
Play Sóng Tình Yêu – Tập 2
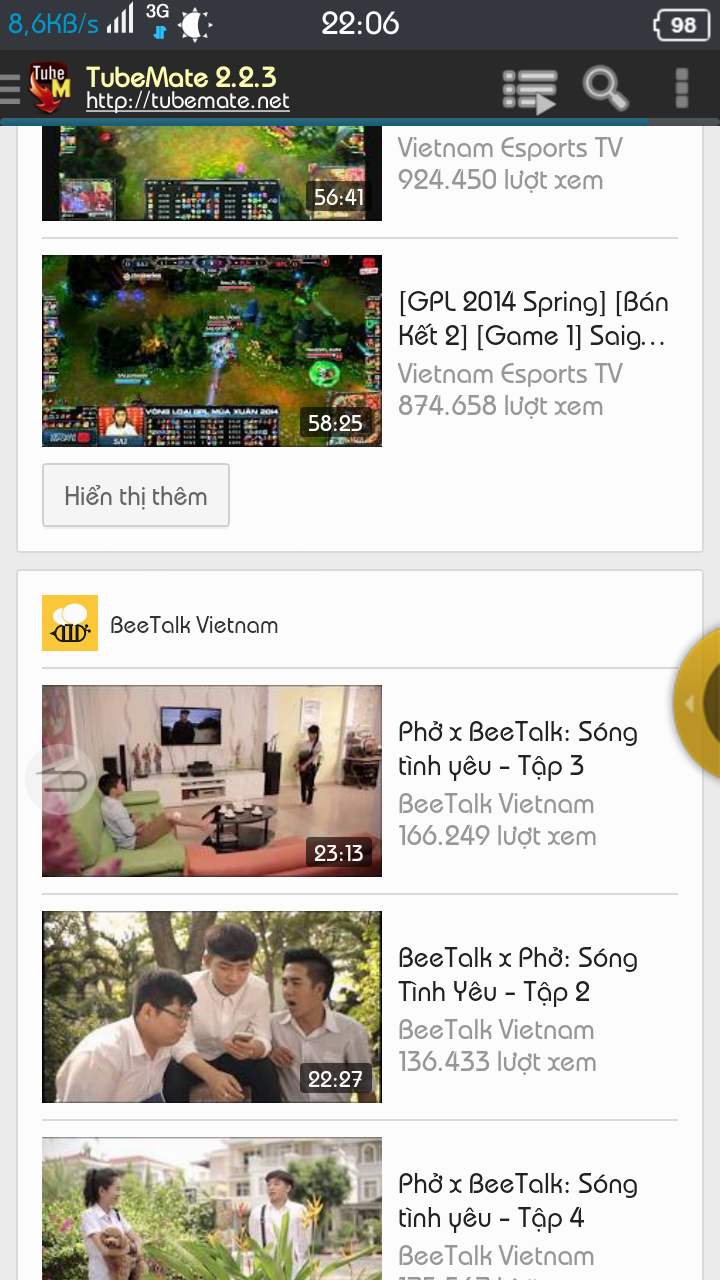(x=360, y=1007)
